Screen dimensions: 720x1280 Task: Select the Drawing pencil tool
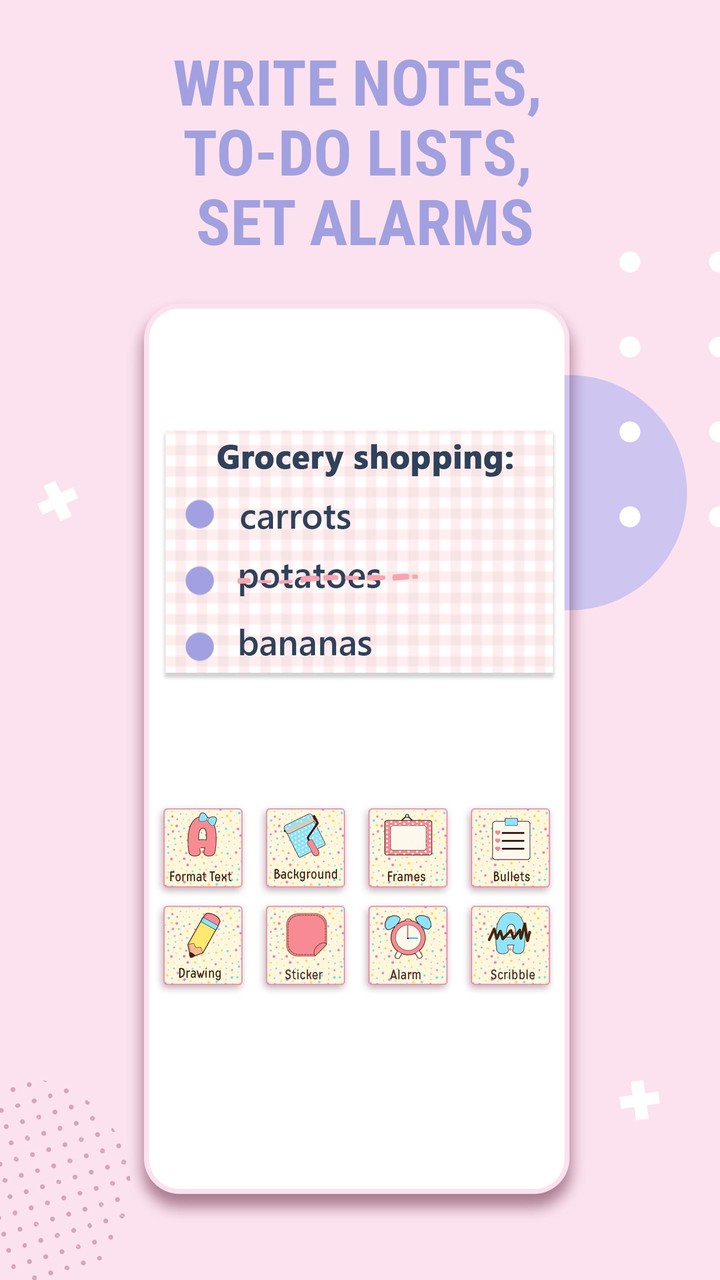[202, 940]
